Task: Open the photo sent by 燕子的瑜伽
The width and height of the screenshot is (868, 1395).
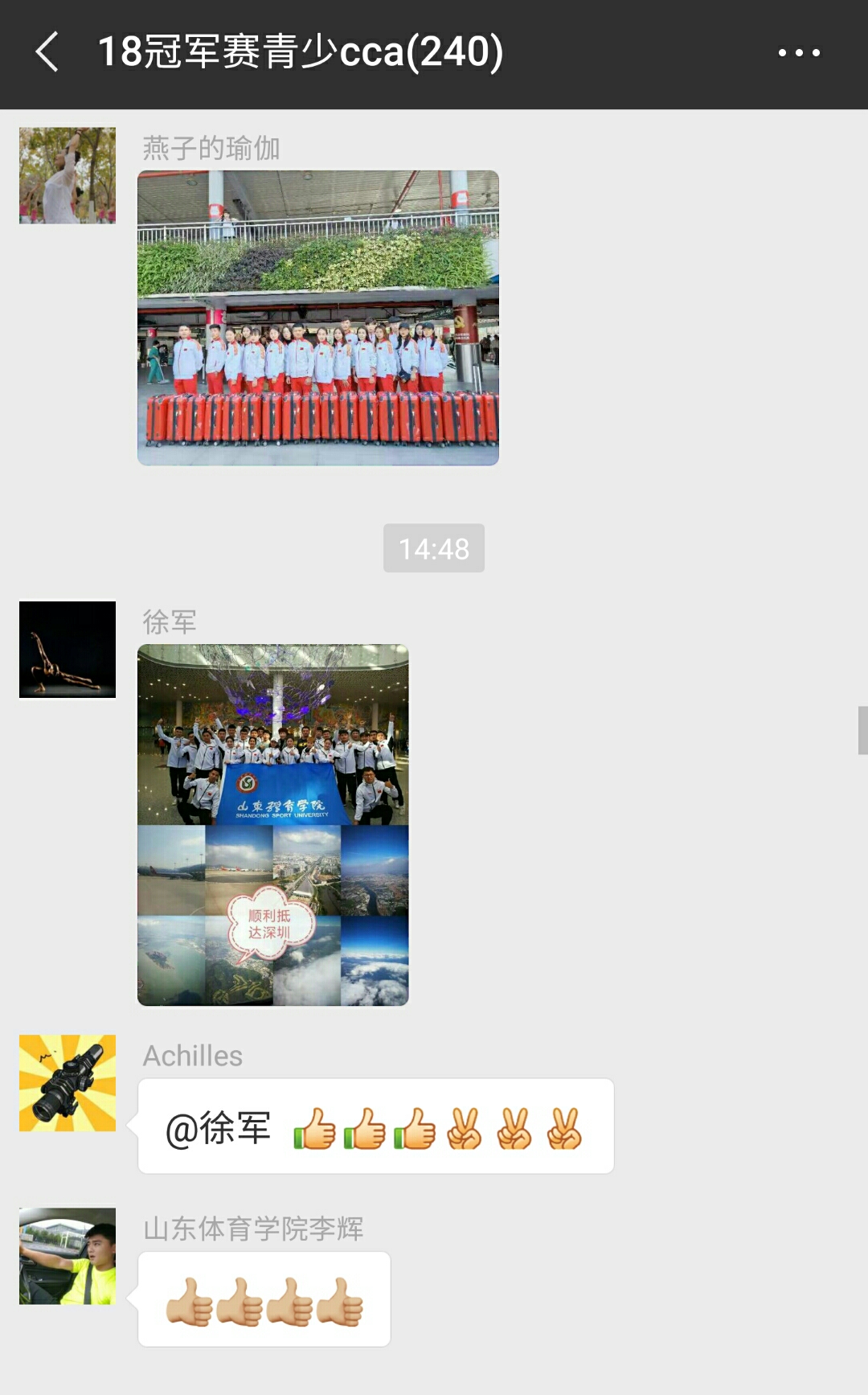Action: pos(317,318)
